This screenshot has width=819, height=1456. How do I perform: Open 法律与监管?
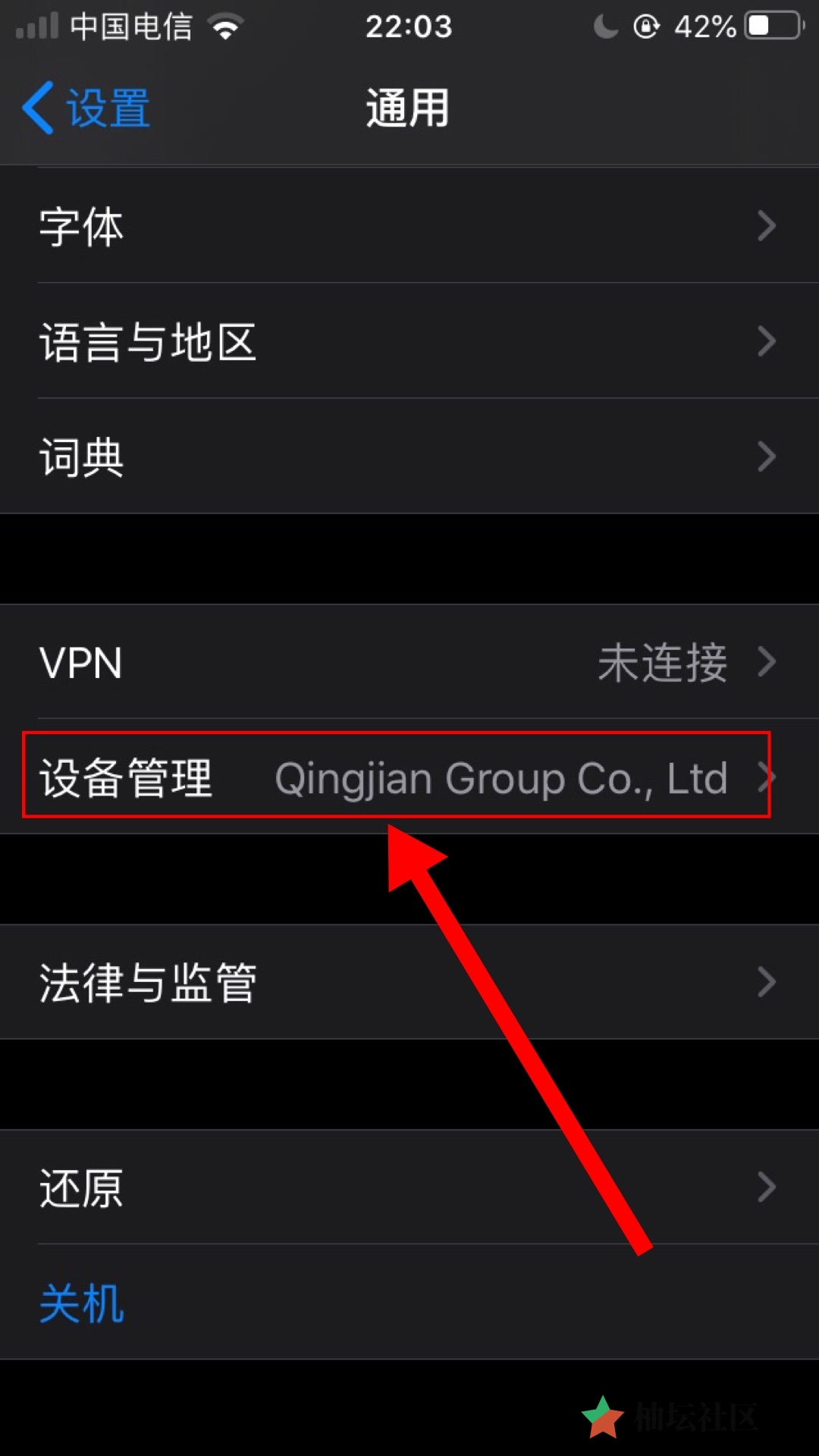(x=409, y=982)
